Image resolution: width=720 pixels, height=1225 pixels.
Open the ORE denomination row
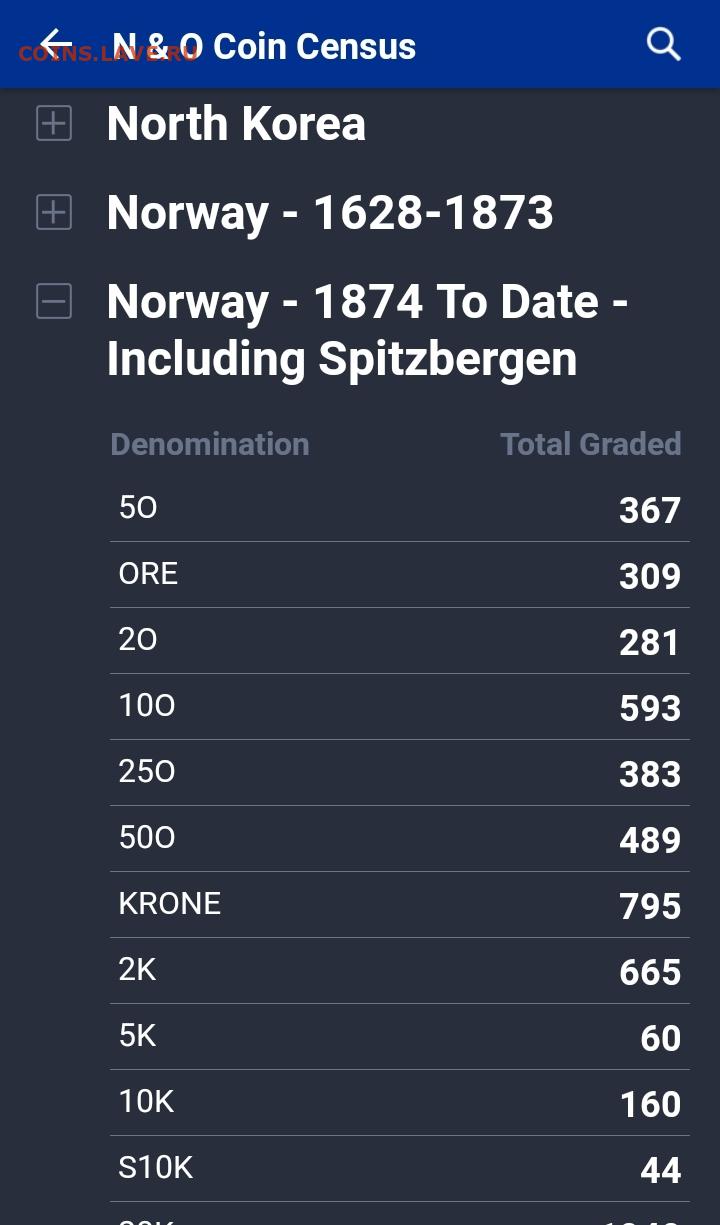[400, 575]
